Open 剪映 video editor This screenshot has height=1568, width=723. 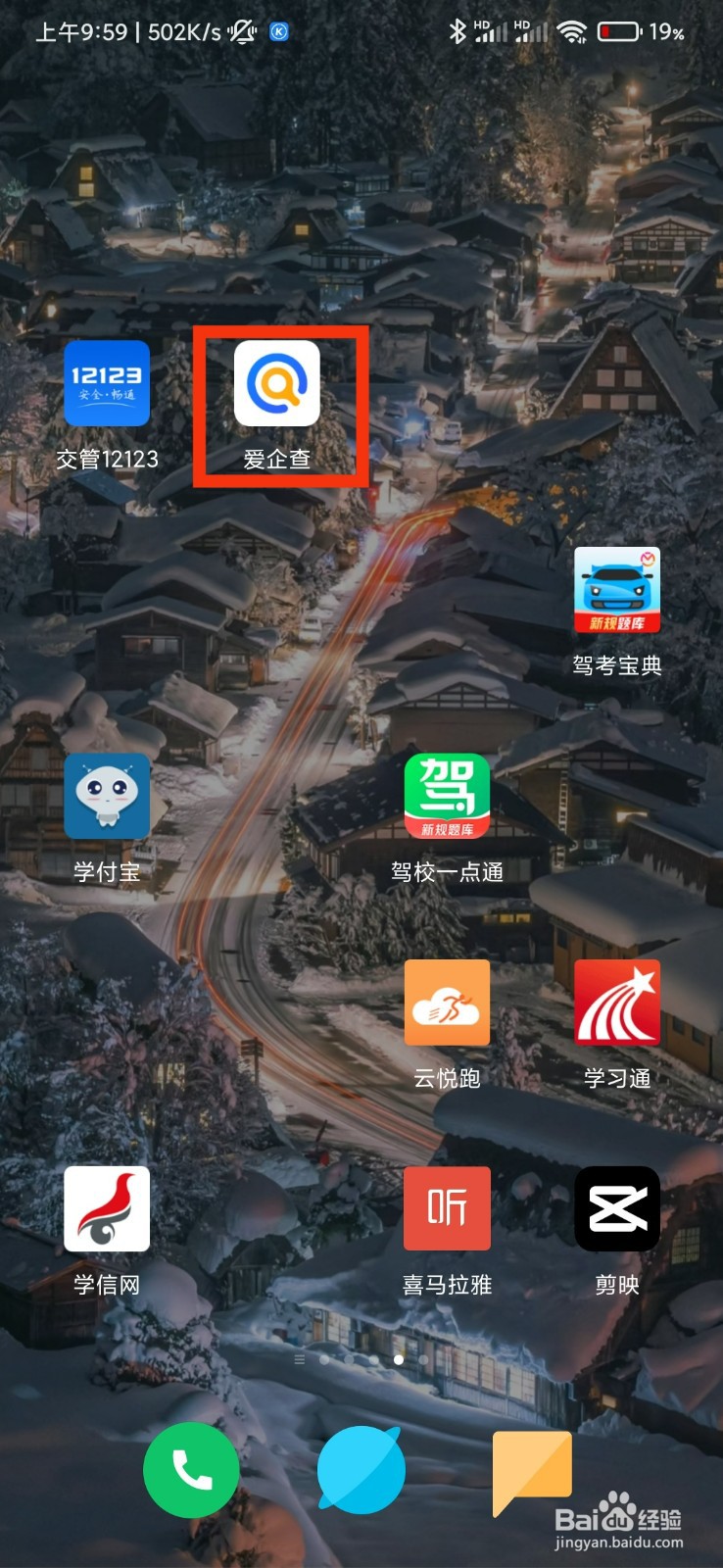click(x=616, y=1208)
